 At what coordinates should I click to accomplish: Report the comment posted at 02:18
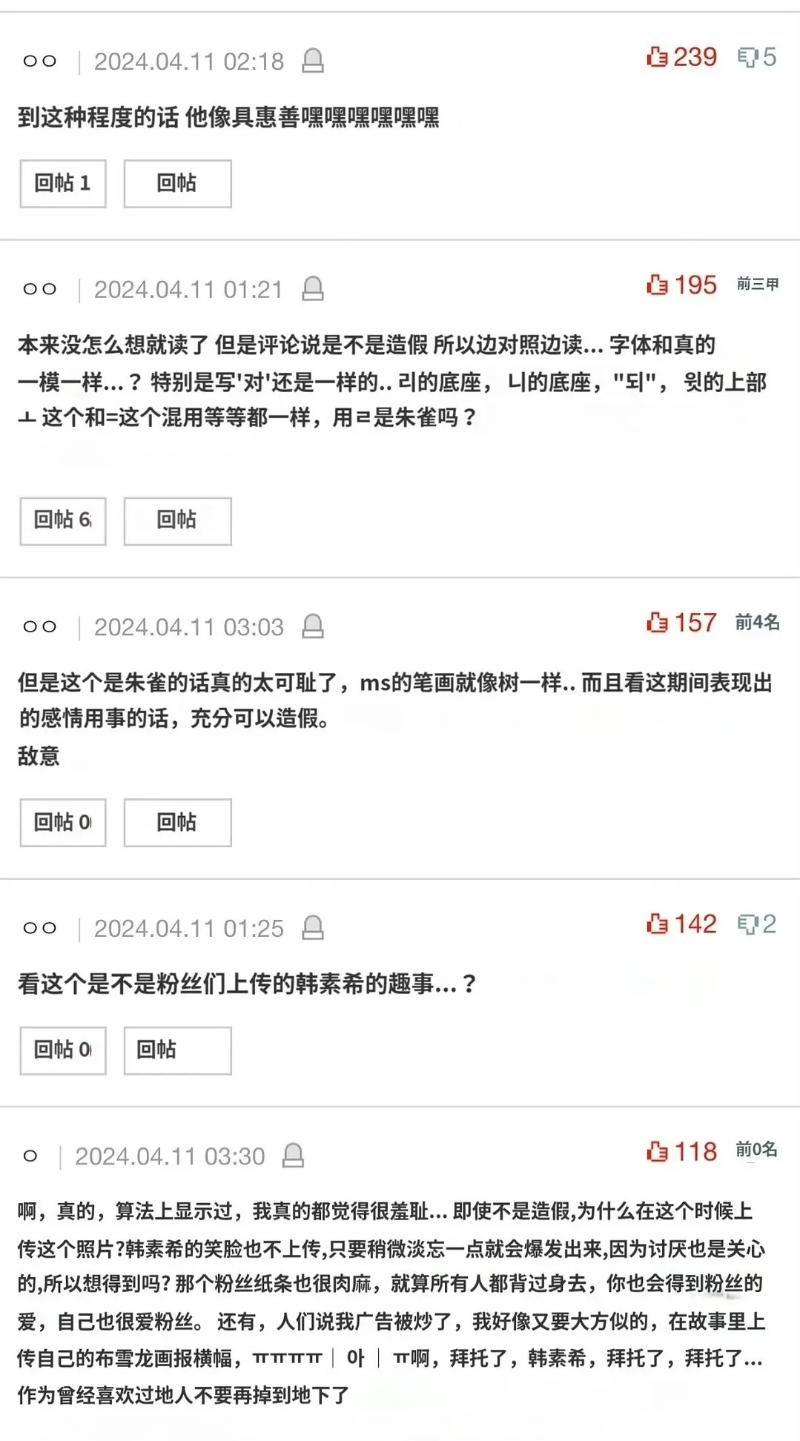[x=313, y=61]
